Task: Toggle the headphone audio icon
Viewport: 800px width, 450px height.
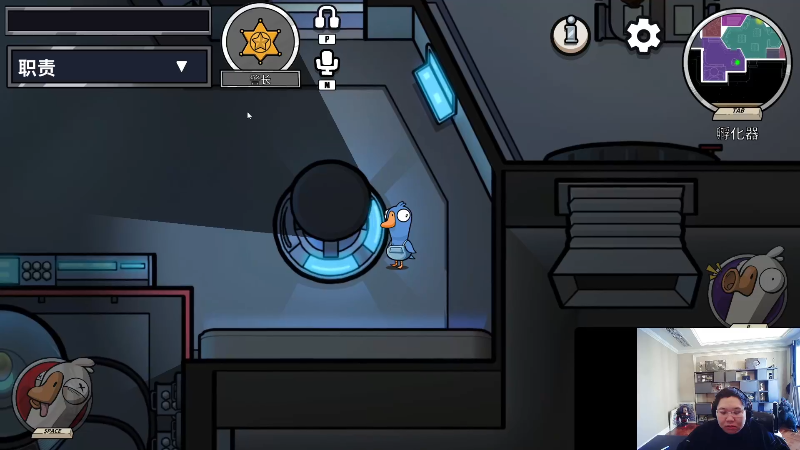Action: (326, 18)
